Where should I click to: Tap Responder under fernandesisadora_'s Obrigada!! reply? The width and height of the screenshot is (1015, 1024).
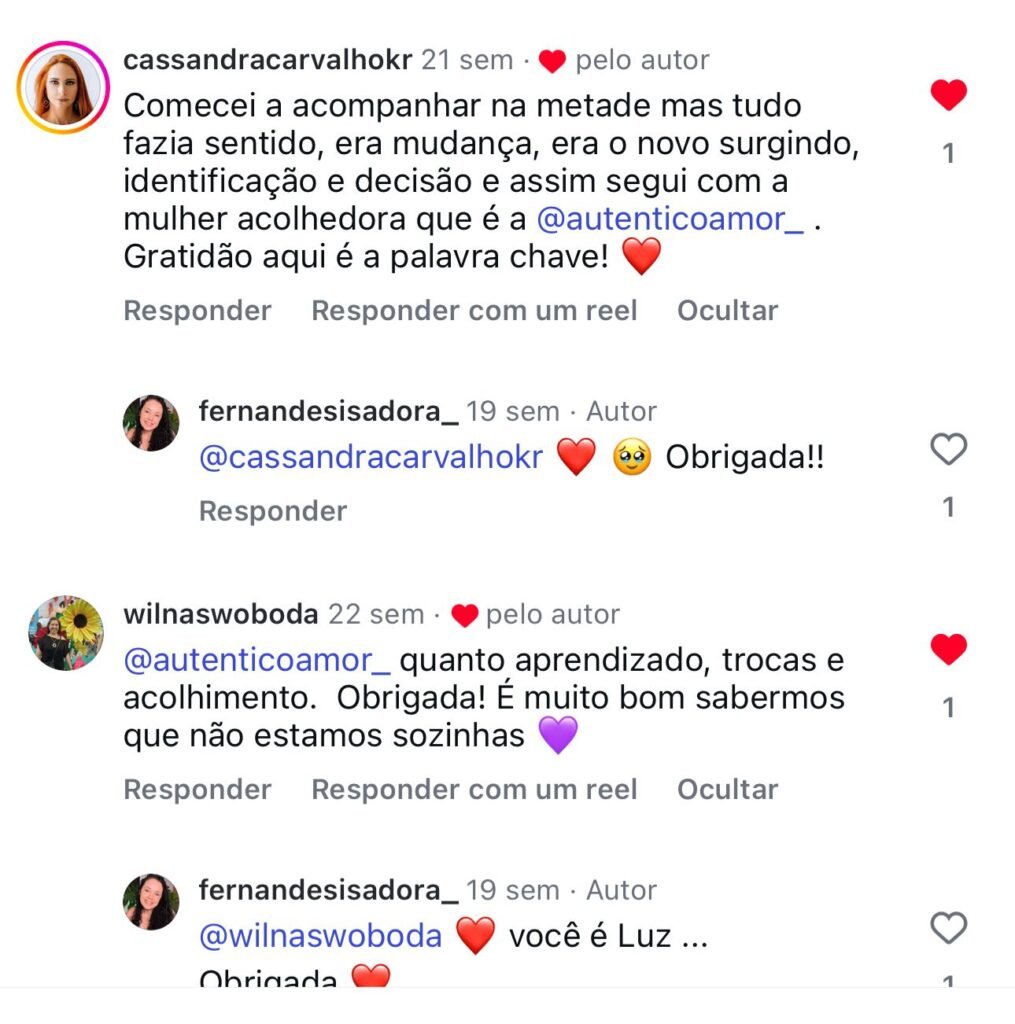tap(273, 511)
